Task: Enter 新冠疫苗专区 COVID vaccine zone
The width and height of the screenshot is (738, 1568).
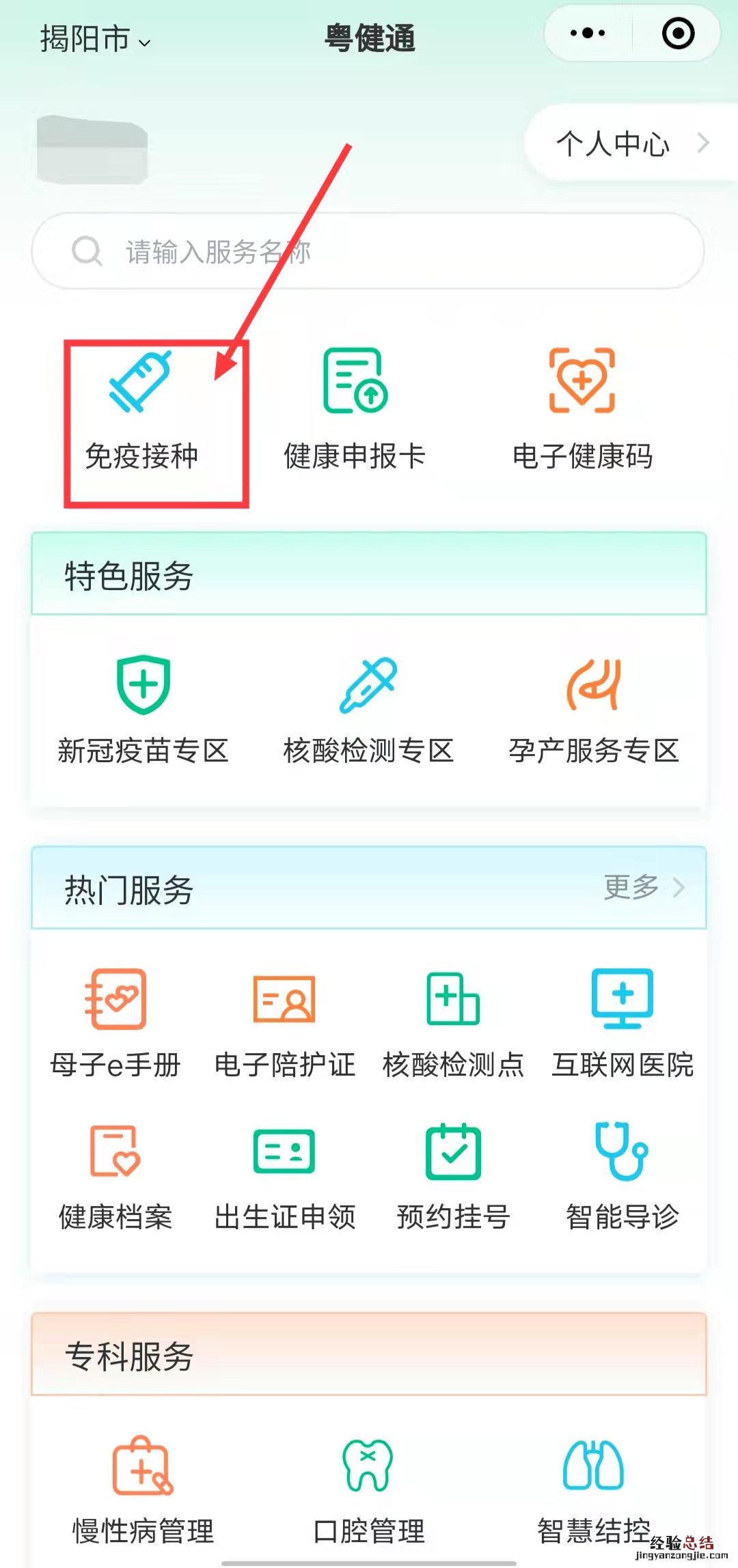Action: pos(143,710)
